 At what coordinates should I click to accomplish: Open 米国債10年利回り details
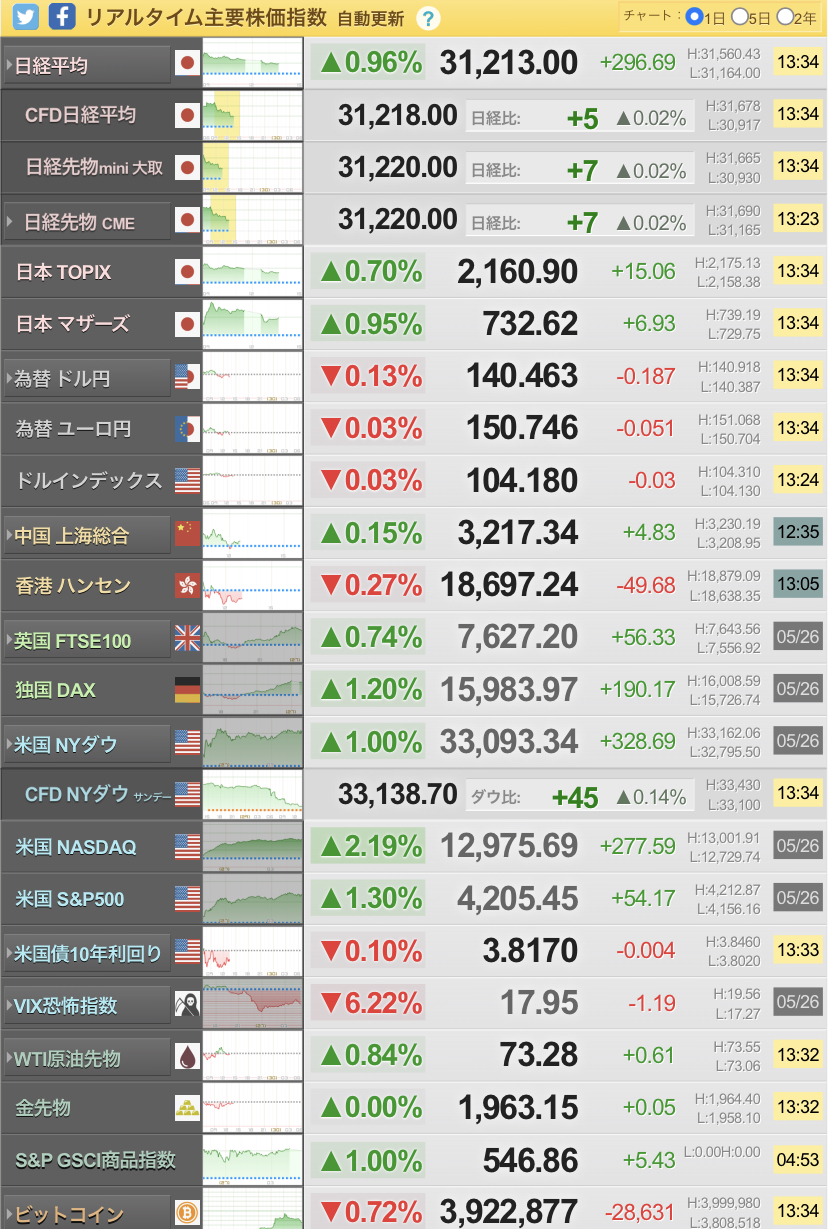tap(87, 953)
